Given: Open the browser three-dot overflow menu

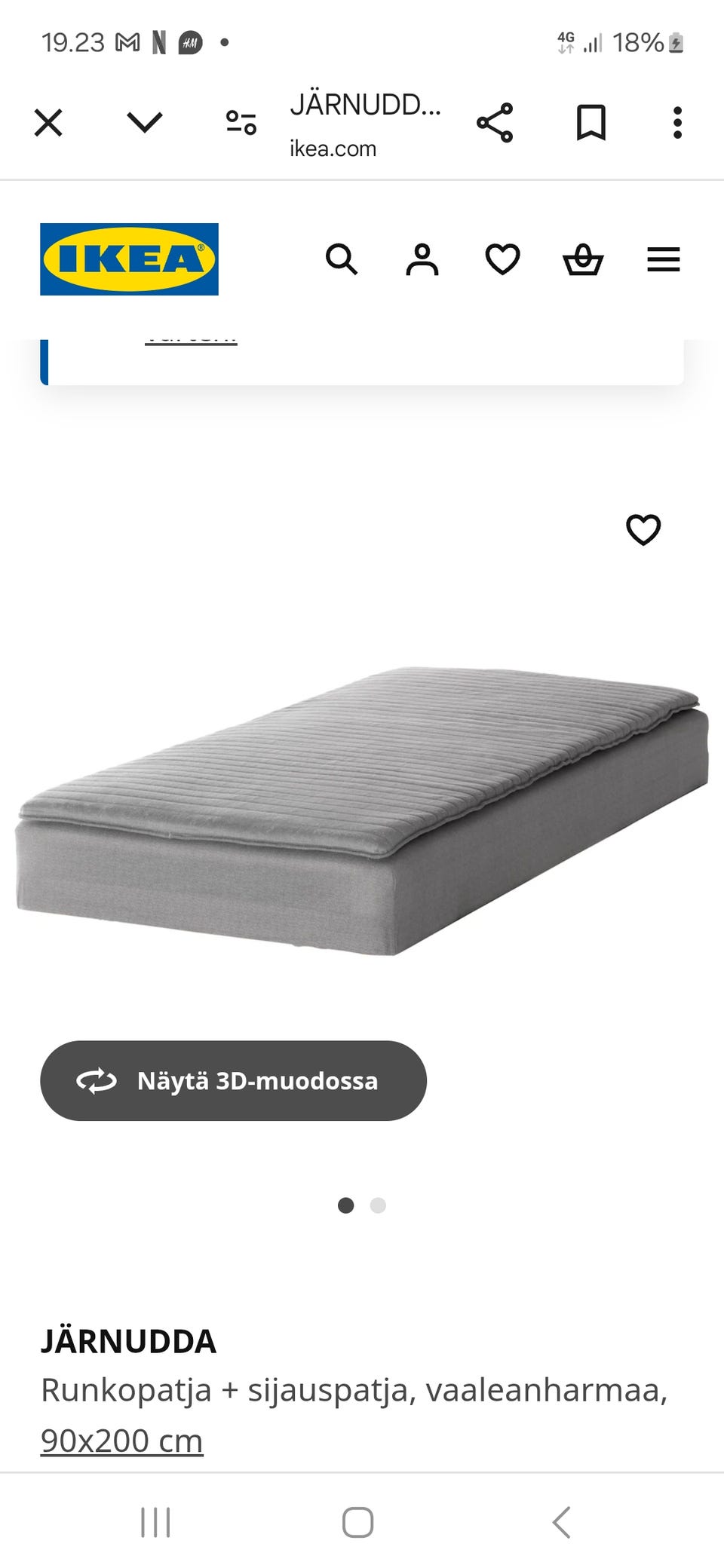Looking at the screenshot, I should click(x=676, y=122).
